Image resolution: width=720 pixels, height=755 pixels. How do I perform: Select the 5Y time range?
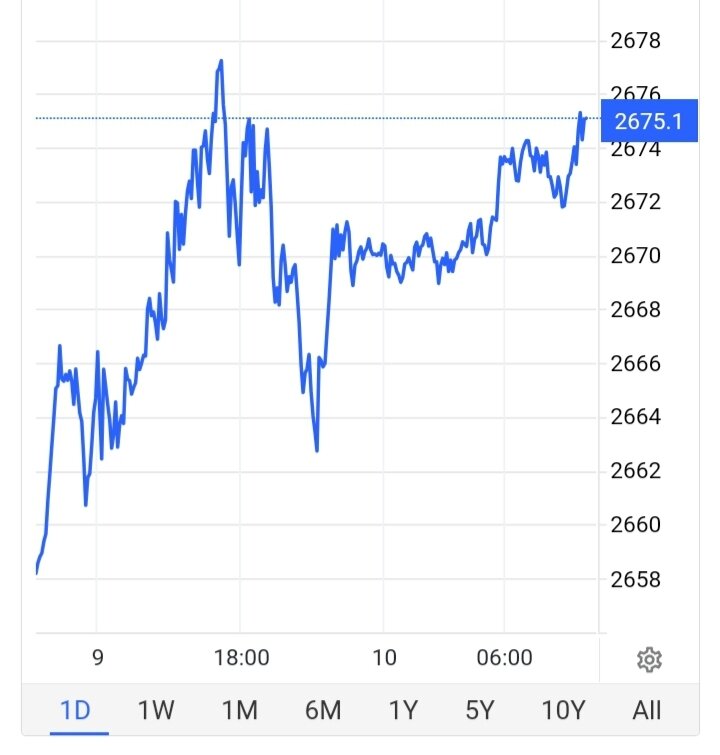click(x=481, y=711)
